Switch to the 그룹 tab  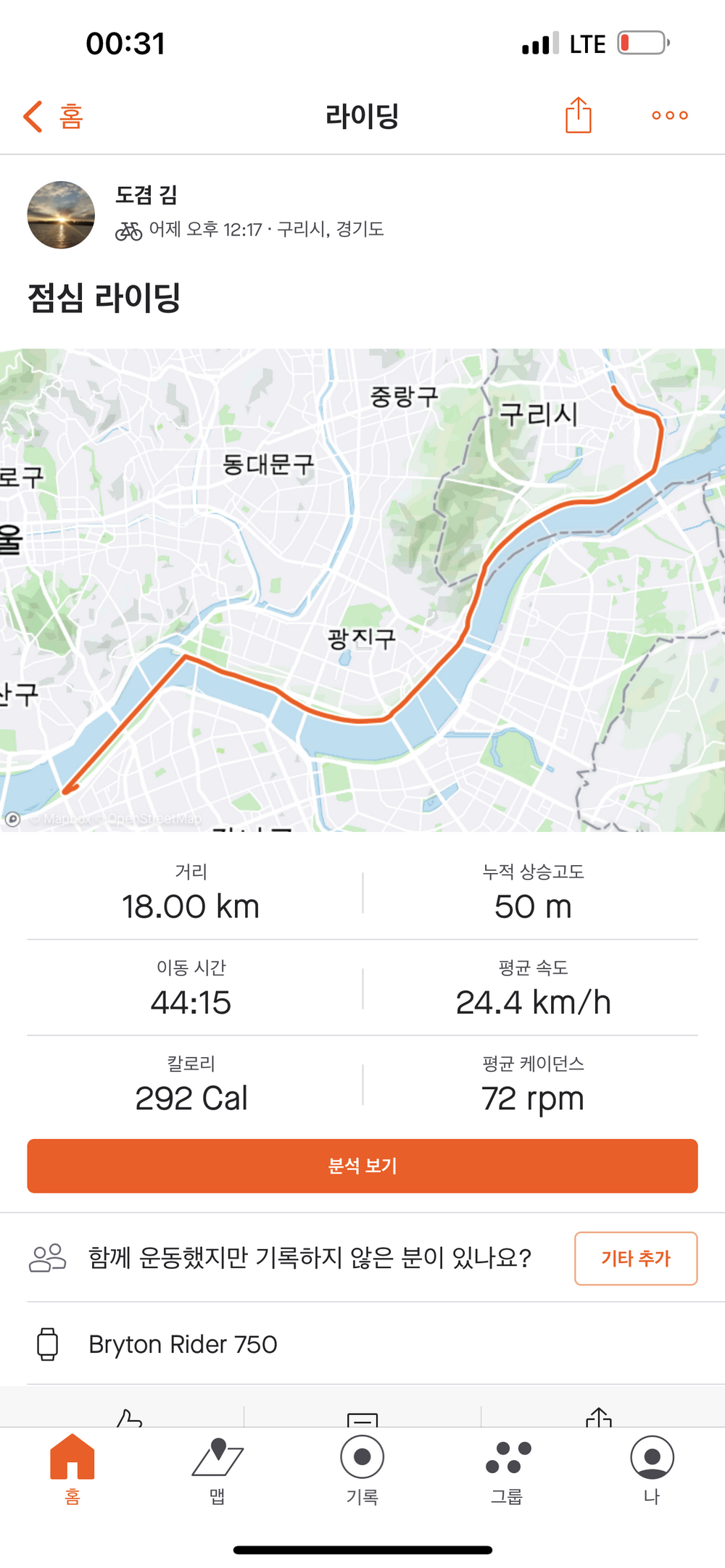point(507,1469)
